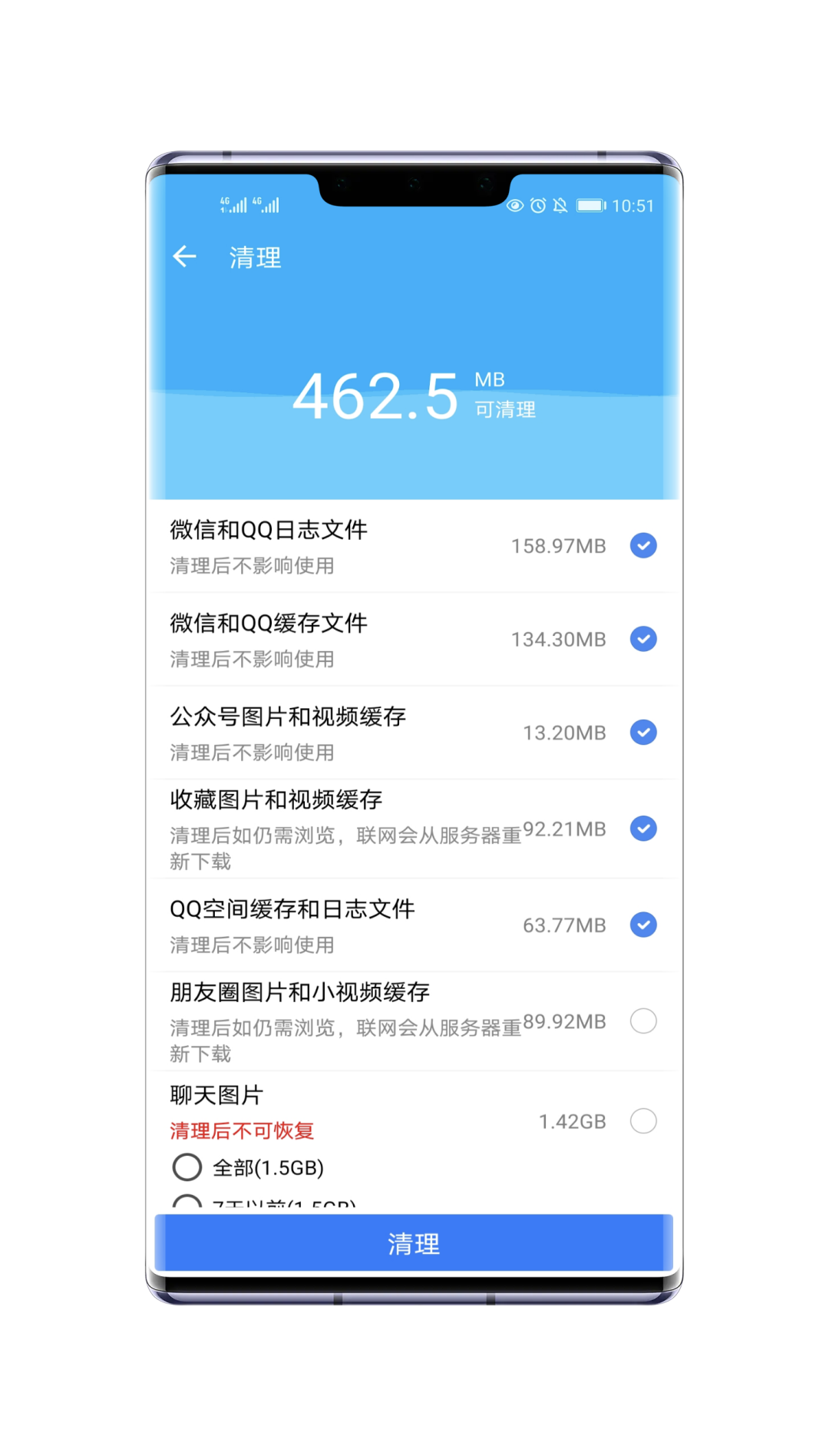Select the 聊天图片 option

coord(642,1121)
